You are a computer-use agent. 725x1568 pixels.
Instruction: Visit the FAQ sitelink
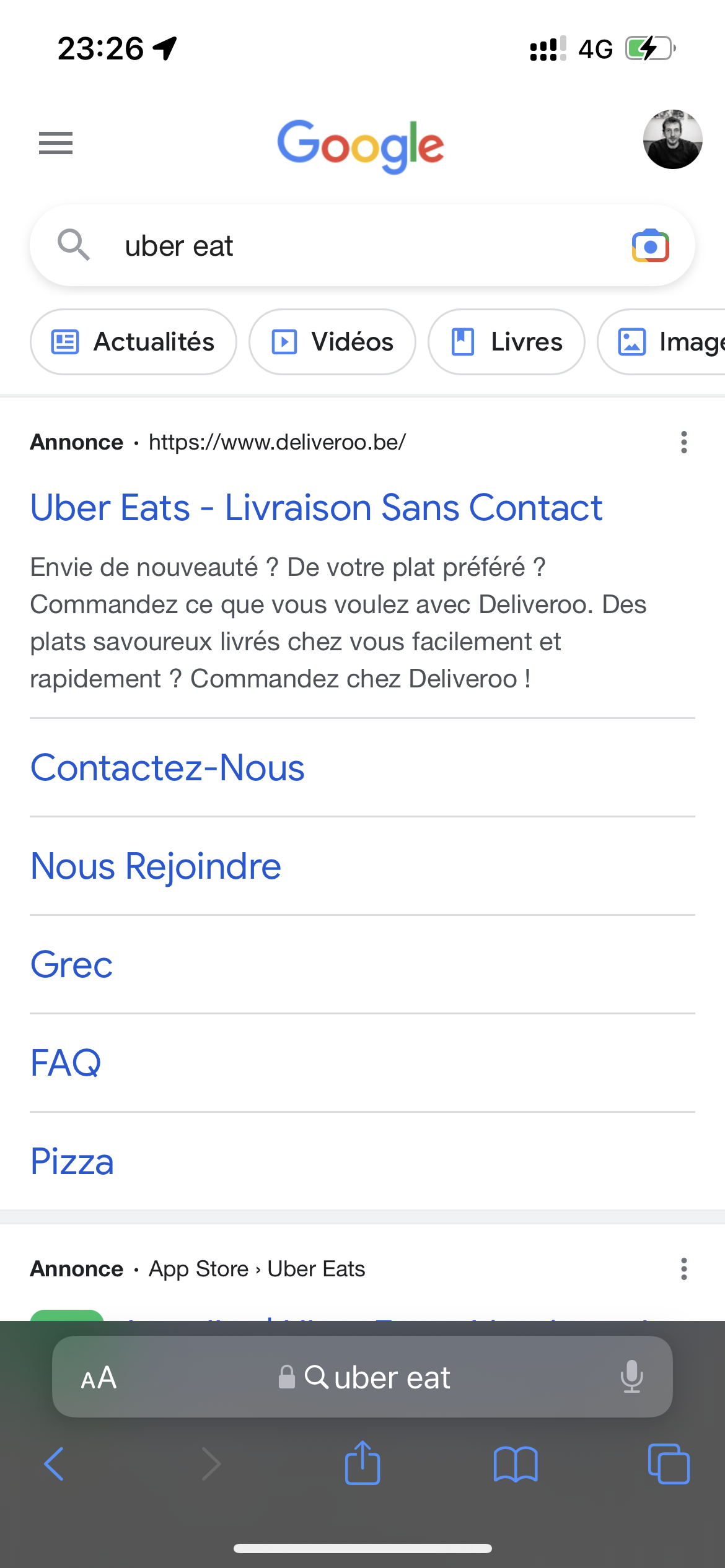click(x=66, y=1063)
